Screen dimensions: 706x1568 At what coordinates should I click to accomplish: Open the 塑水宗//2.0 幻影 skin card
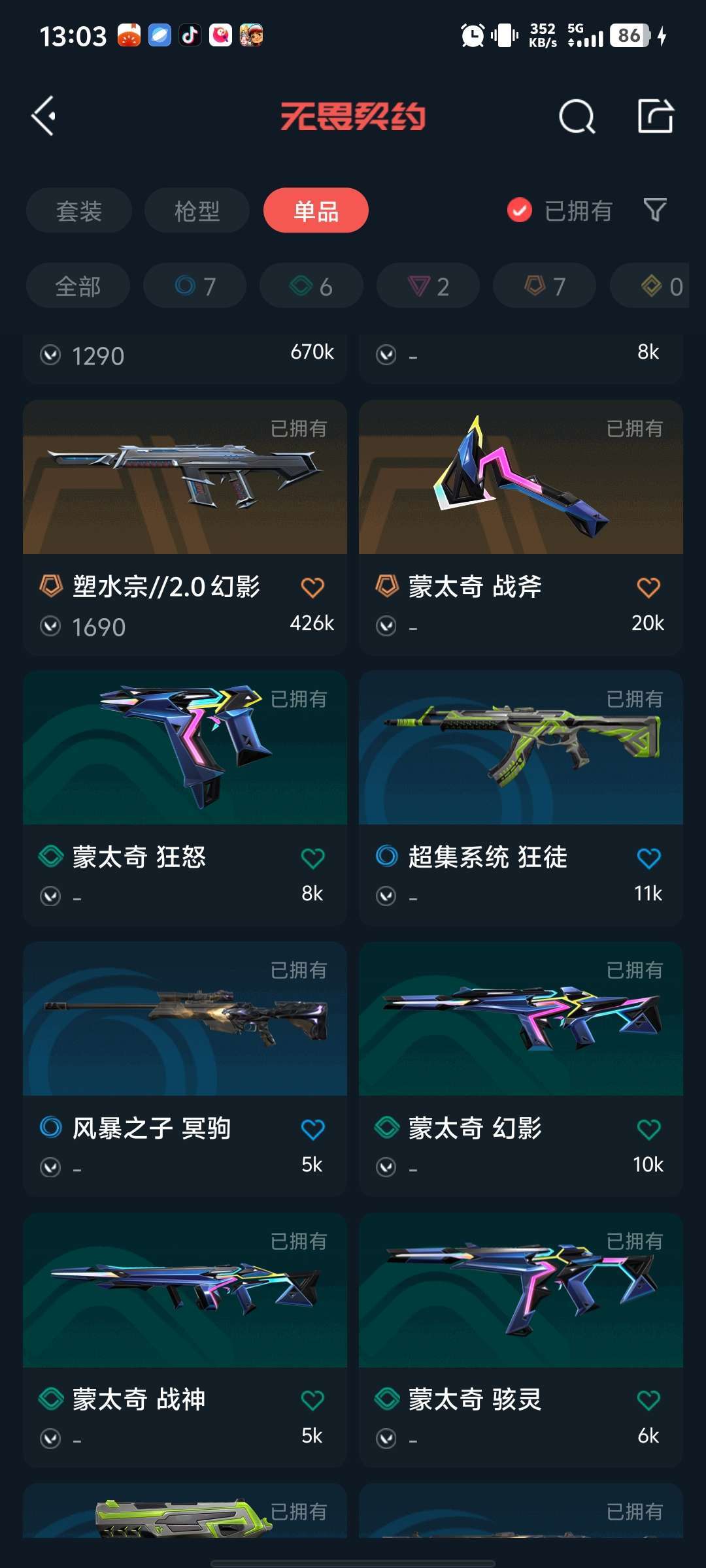click(185, 527)
